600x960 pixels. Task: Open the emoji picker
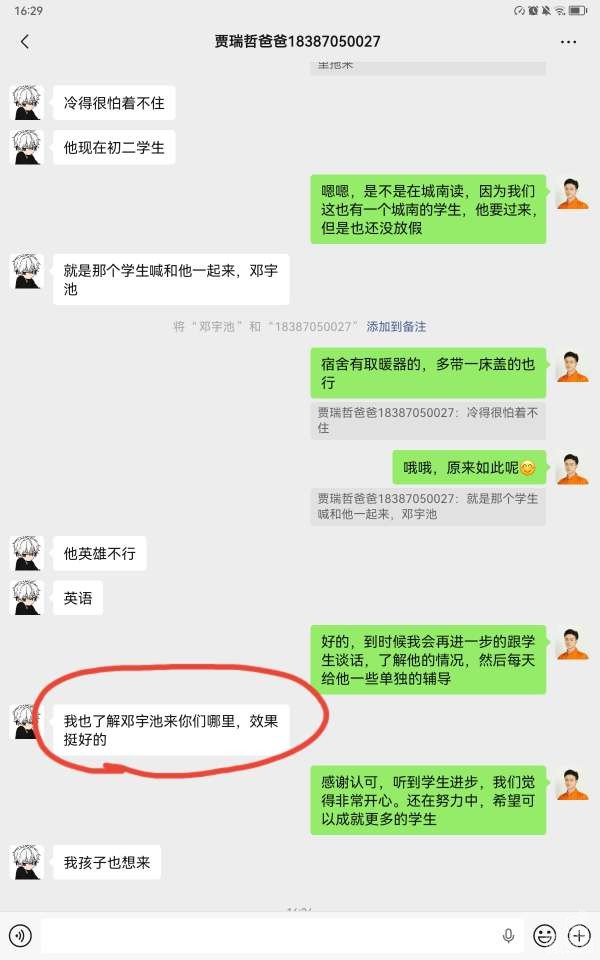pyautogui.click(x=544, y=935)
